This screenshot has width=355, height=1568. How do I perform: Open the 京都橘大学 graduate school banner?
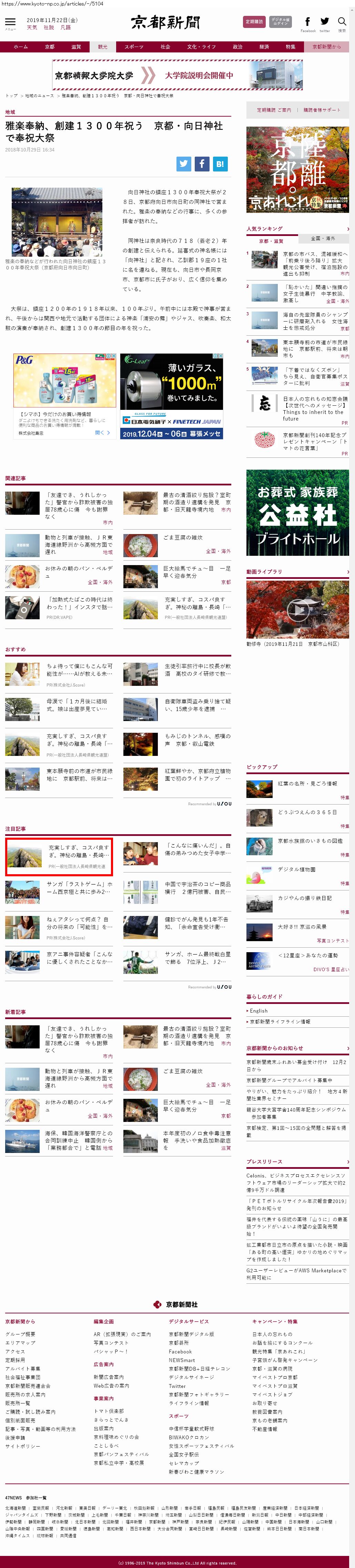tap(177, 76)
